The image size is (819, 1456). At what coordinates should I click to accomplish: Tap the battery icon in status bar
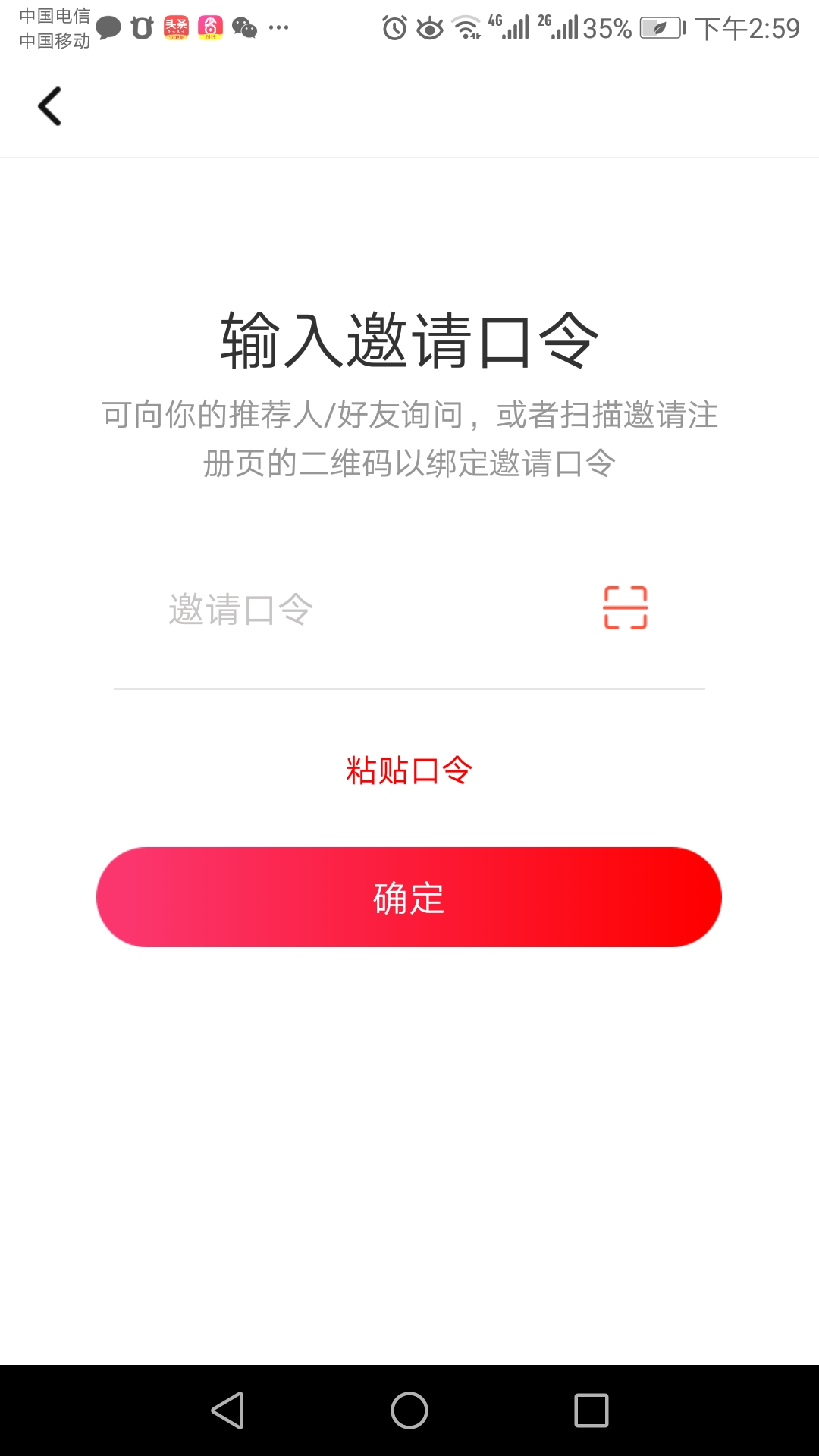pos(658,27)
